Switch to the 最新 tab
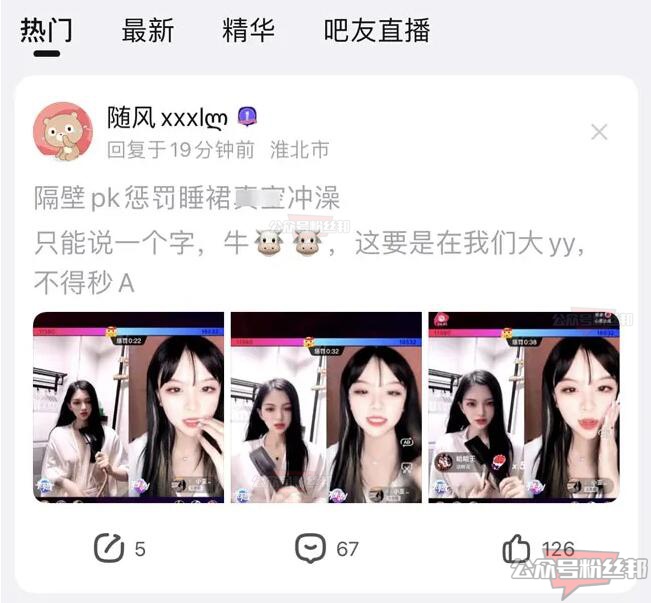The width and height of the screenshot is (651, 603). click(148, 30)
